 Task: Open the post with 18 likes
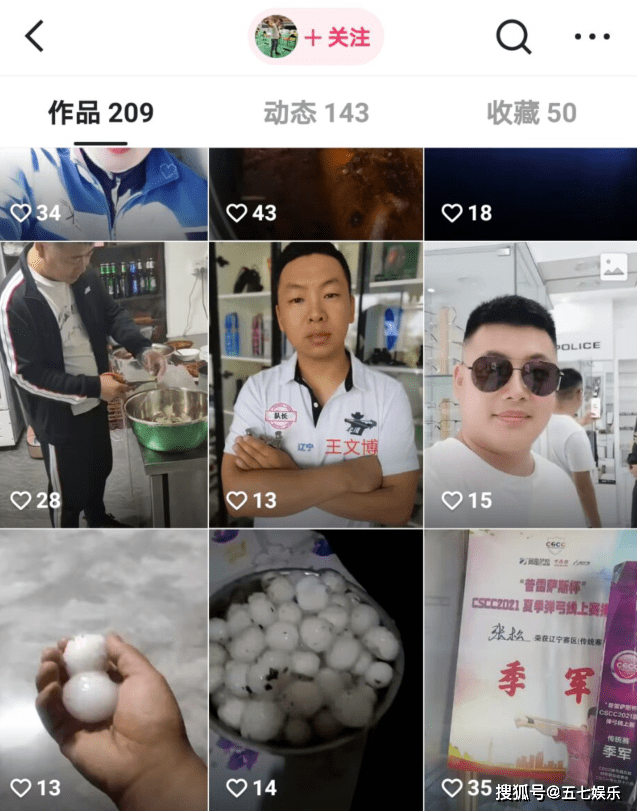pyautogui.click(x=530, y=194)
